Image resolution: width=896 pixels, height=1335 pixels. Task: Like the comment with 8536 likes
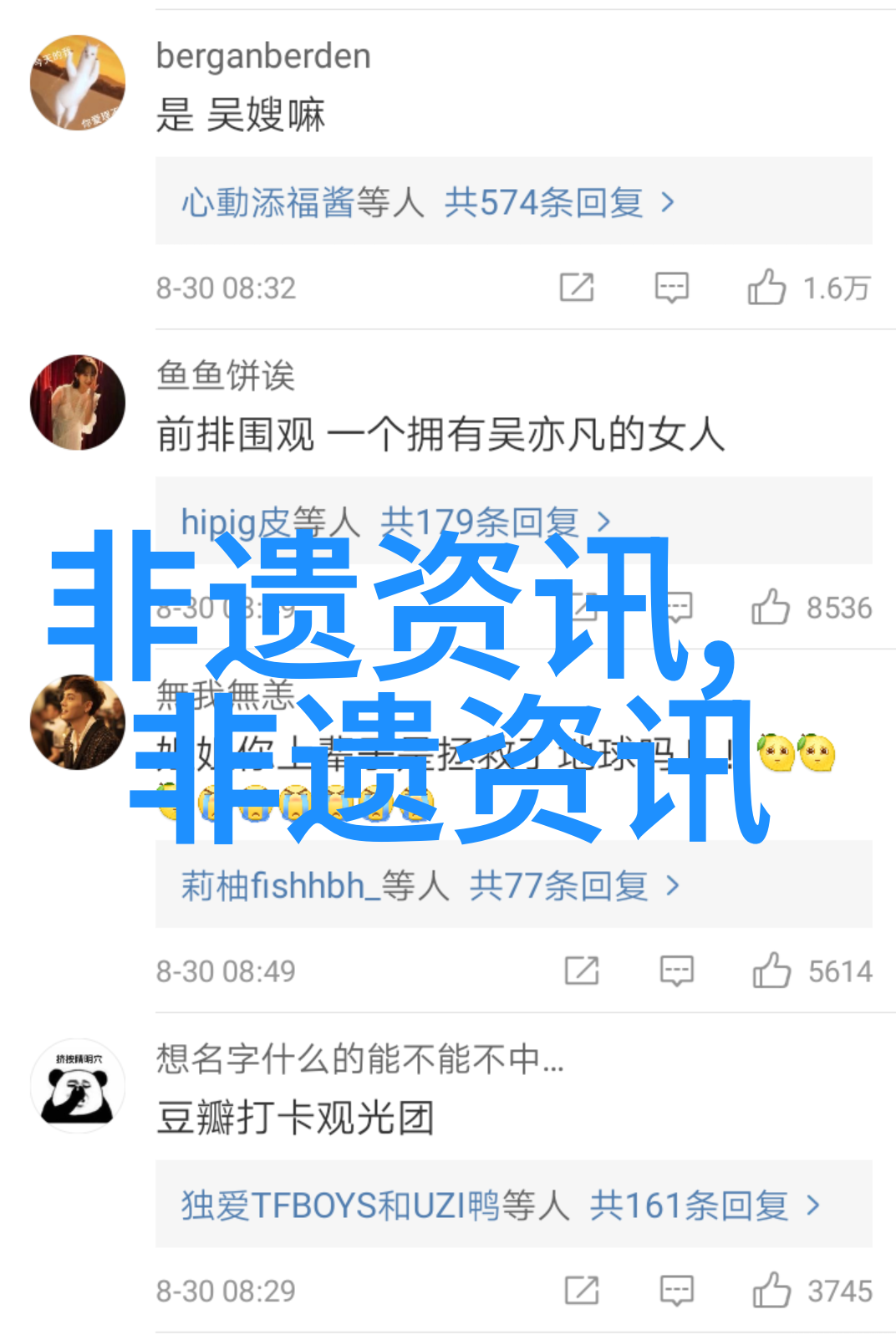770,607
